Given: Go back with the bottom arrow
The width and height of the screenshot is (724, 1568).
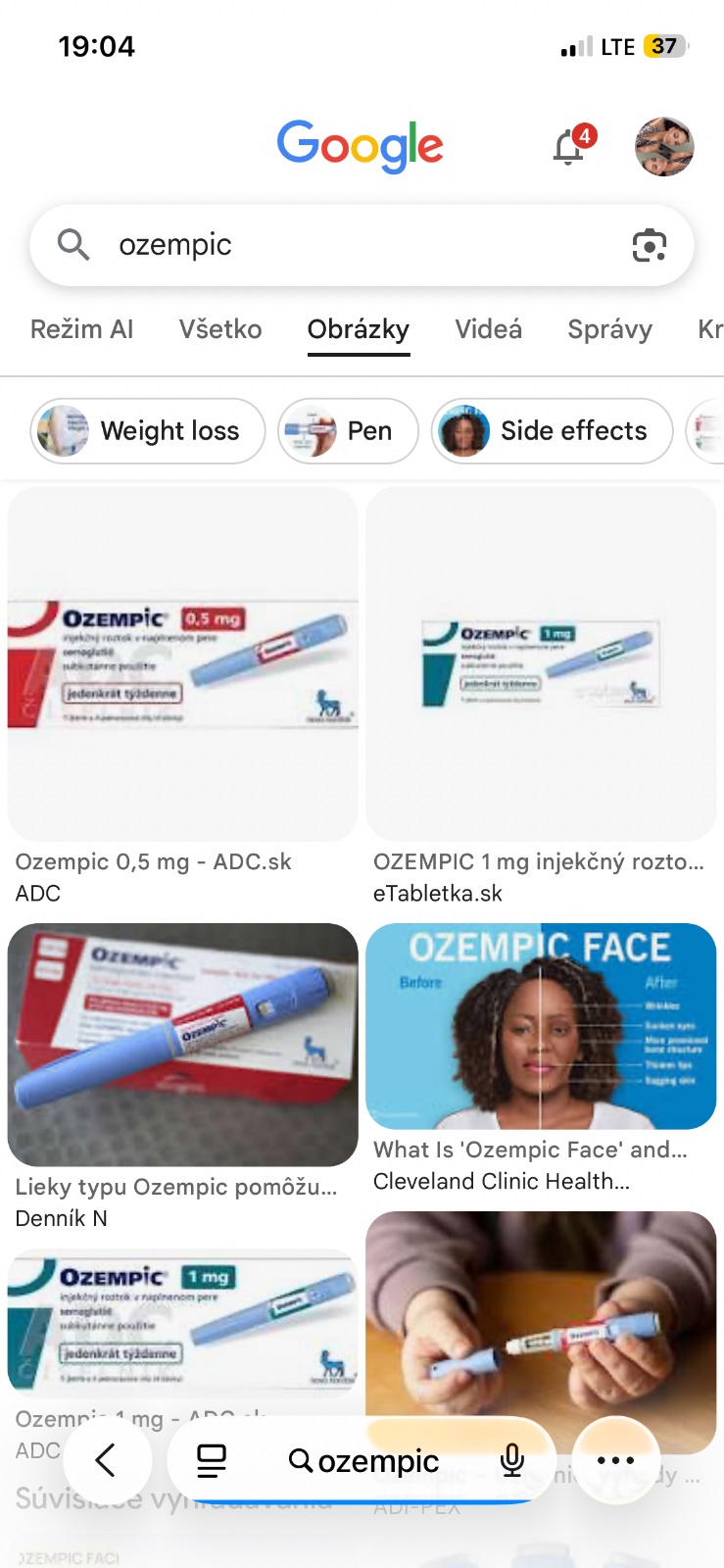Looking at the screenshot, I should click(x=107, y=1460).
